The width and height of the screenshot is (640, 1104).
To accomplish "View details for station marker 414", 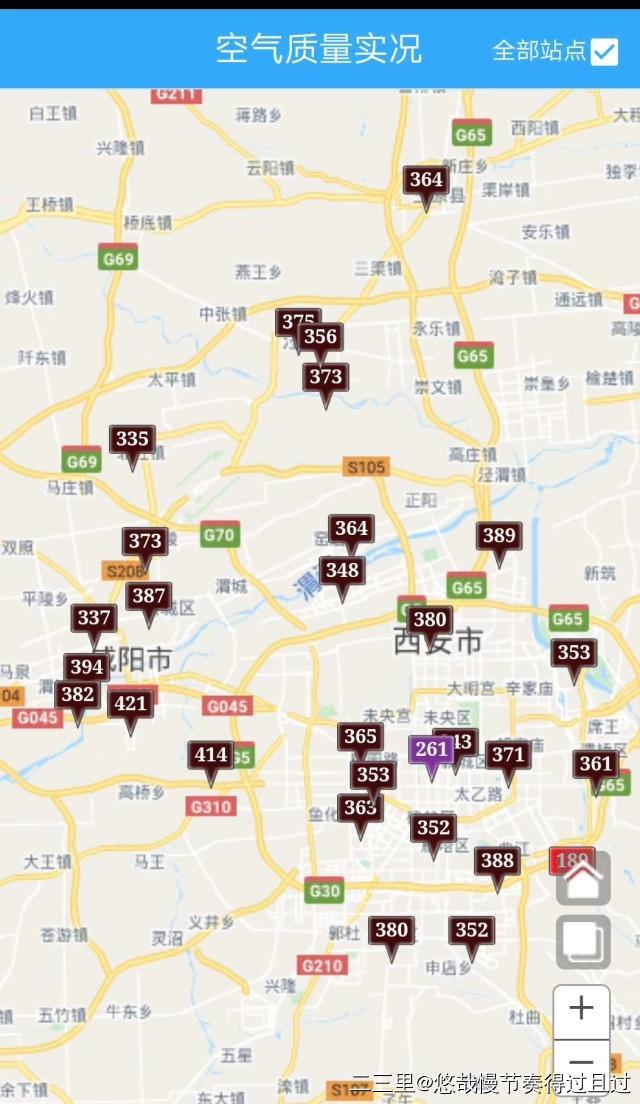I will [x=210, y=755].
